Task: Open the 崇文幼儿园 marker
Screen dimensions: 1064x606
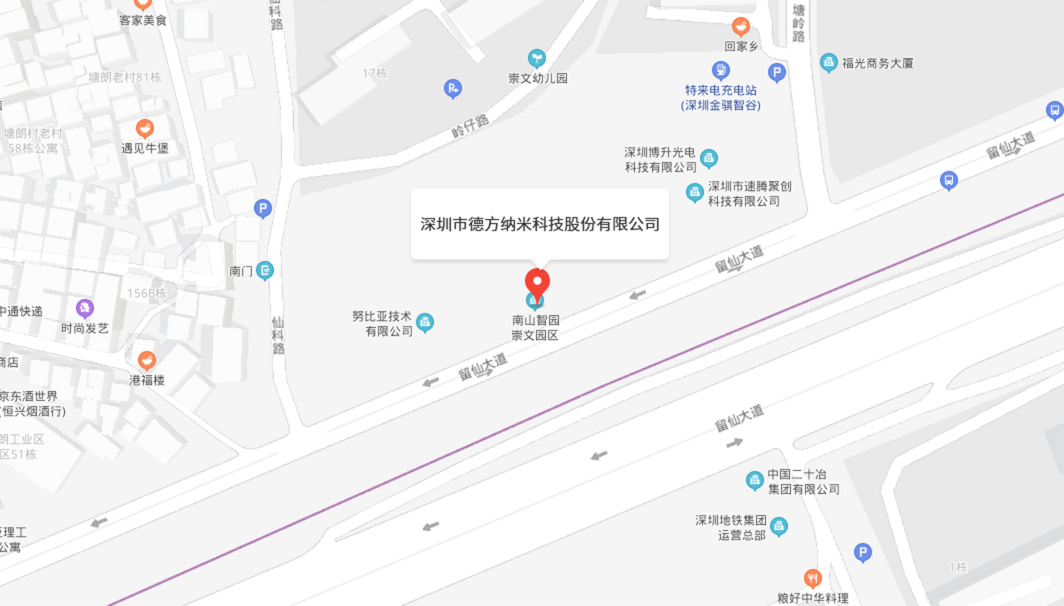Action: [x=537, y=58]
